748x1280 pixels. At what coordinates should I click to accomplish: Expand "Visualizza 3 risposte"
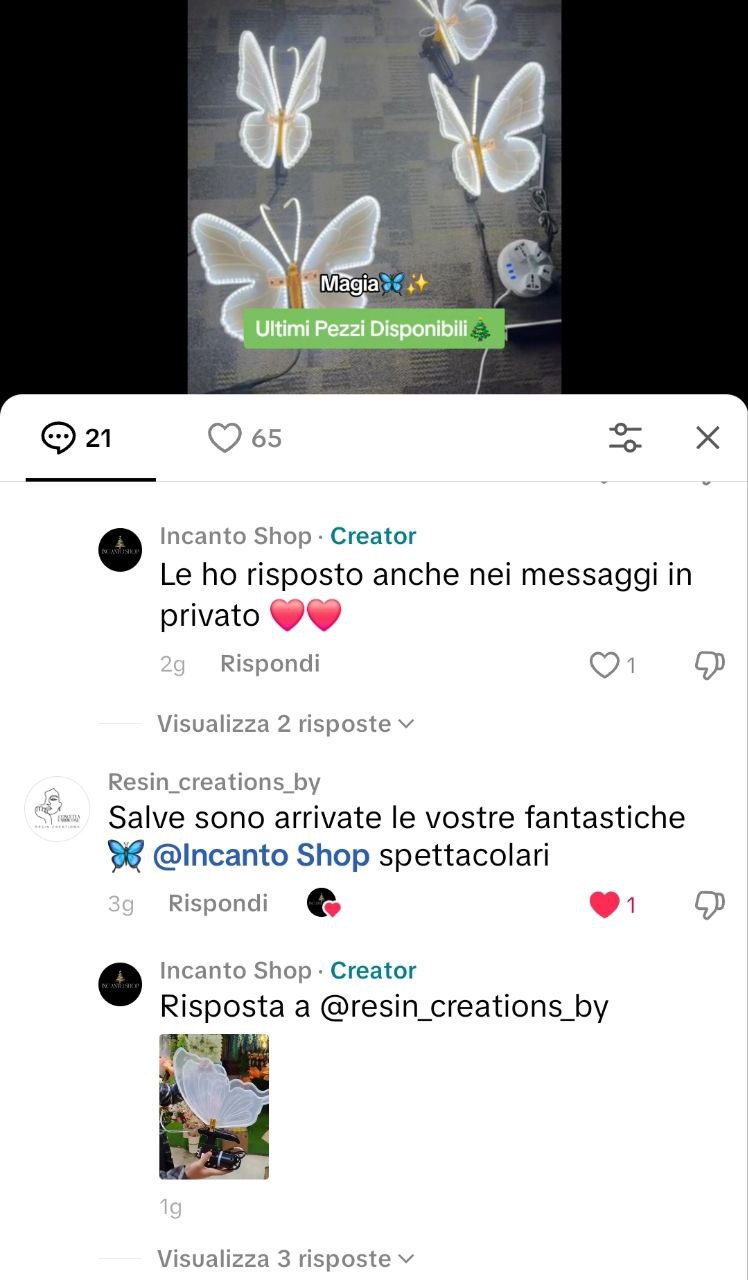[x=285, y=1258]
